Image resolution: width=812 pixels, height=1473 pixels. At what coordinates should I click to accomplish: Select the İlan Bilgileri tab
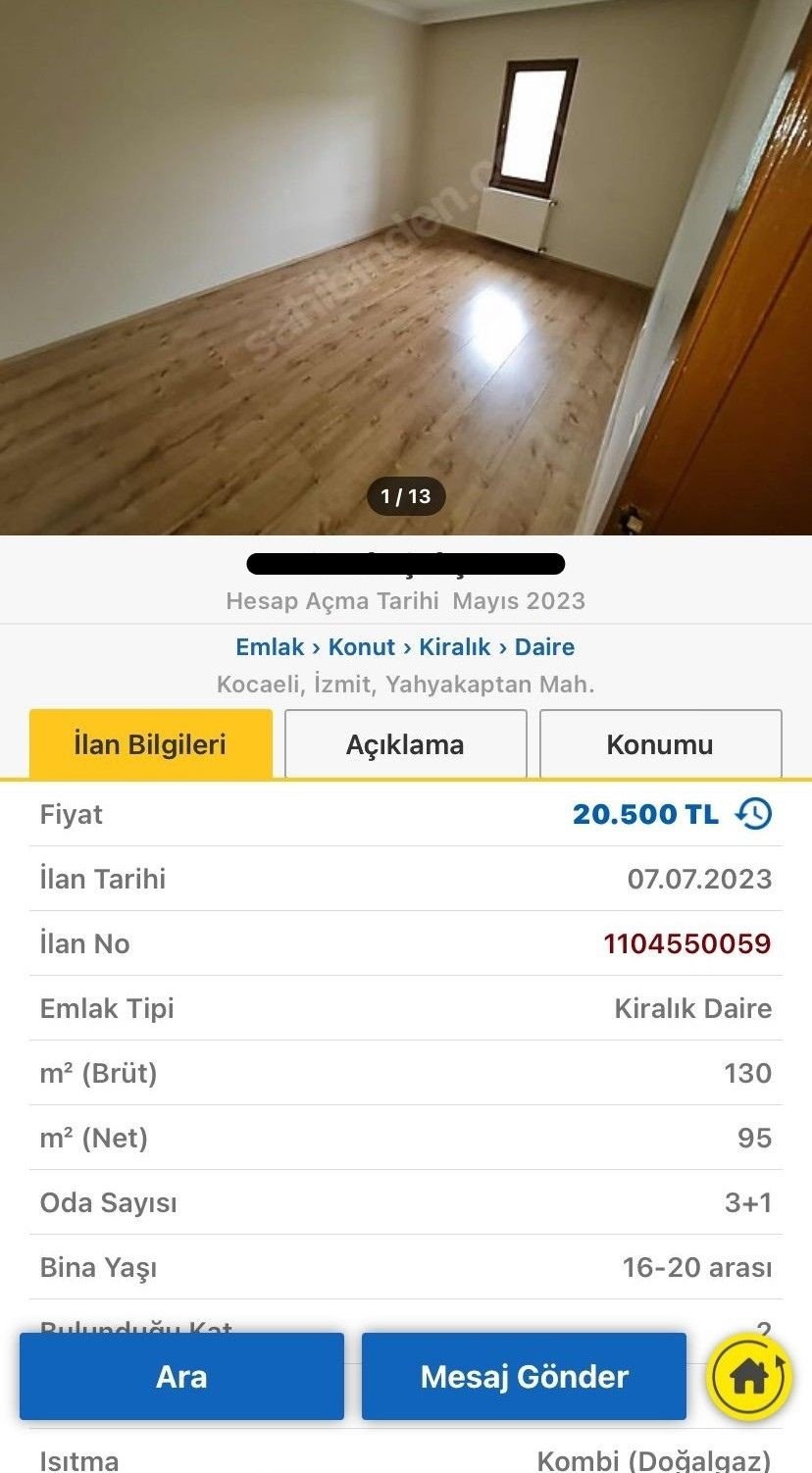tap(150, 743)
